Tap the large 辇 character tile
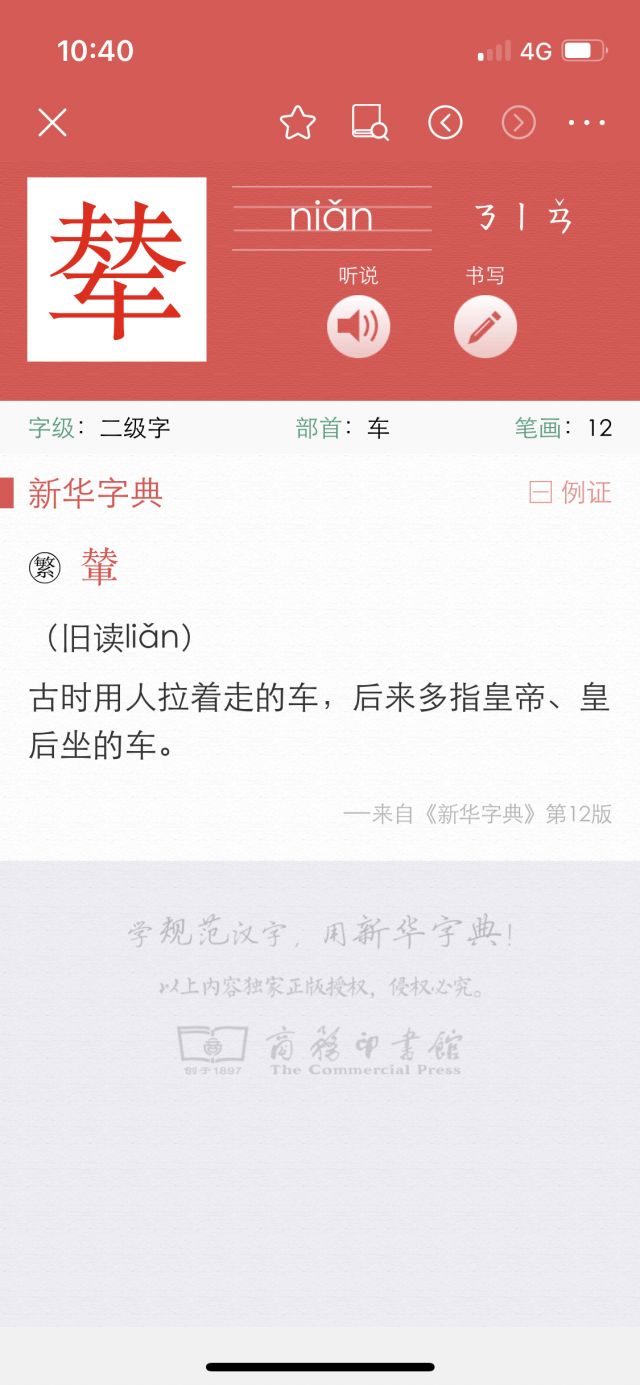The width and height of the screenshot is (640, 1385). point(117,269)
